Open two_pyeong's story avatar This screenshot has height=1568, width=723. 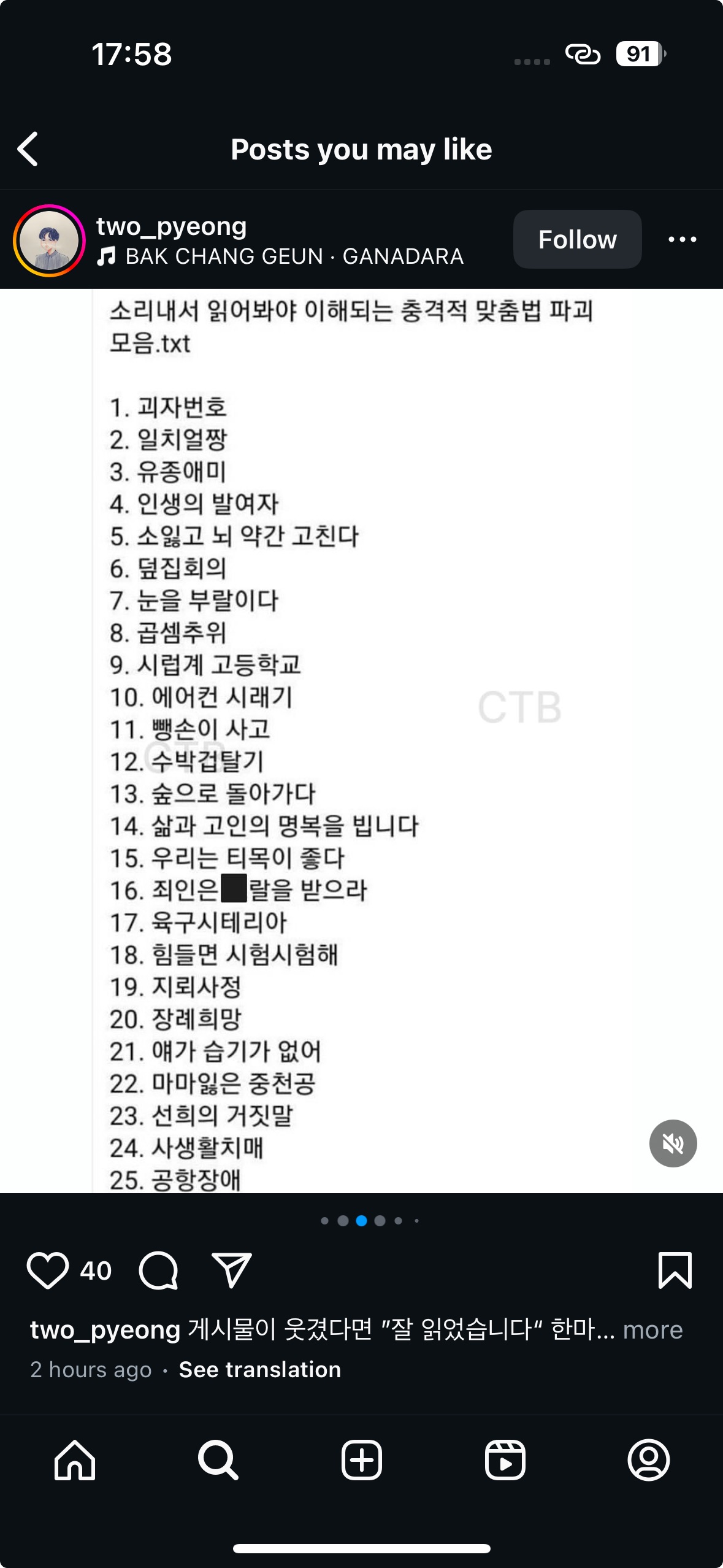pos(49,240)
